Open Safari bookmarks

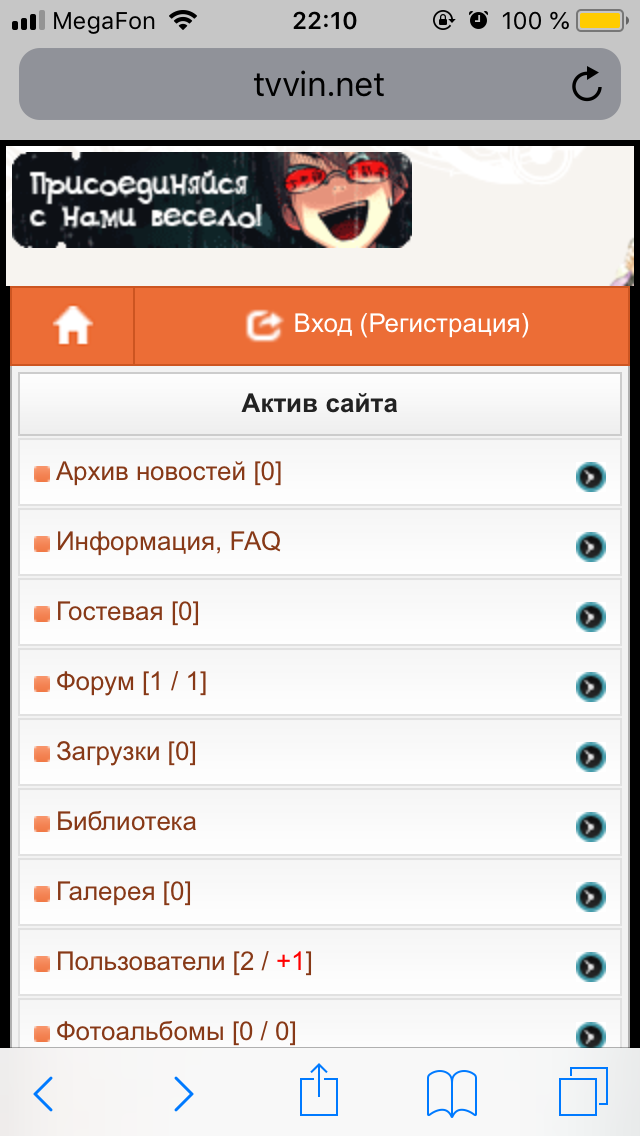pos(452,1093)
